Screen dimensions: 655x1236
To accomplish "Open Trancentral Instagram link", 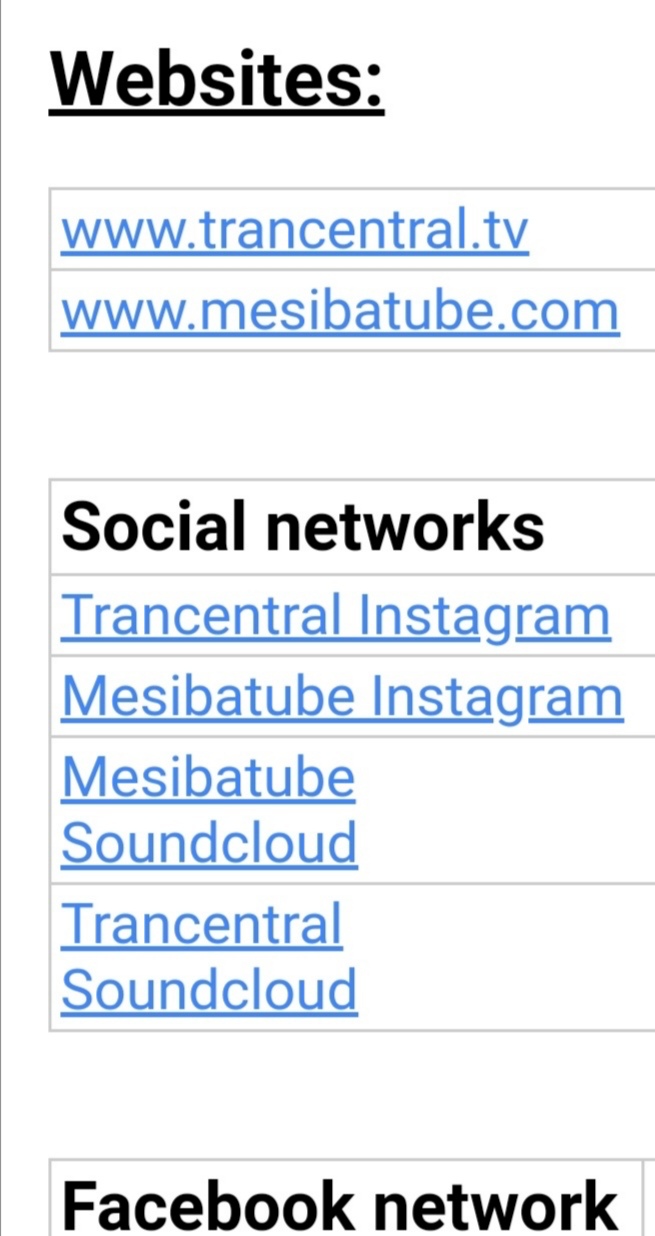I will pos(335,615).
